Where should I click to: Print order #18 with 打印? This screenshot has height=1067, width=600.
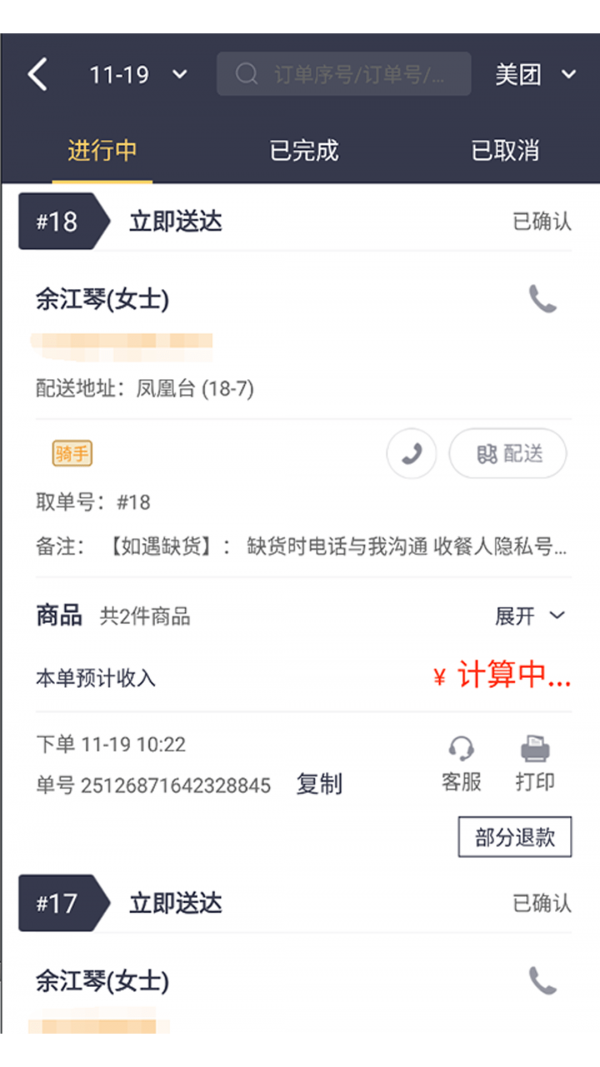(x=535, y=765)
